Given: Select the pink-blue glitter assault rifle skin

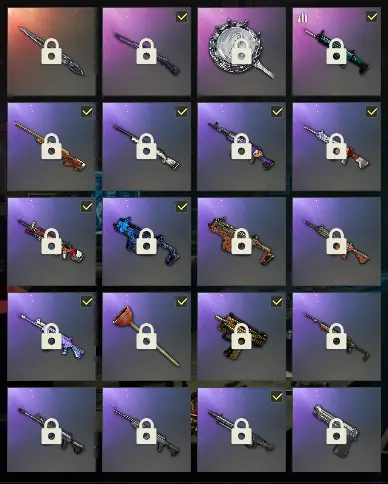Looking at the screenshot, I should pos(51,337).
